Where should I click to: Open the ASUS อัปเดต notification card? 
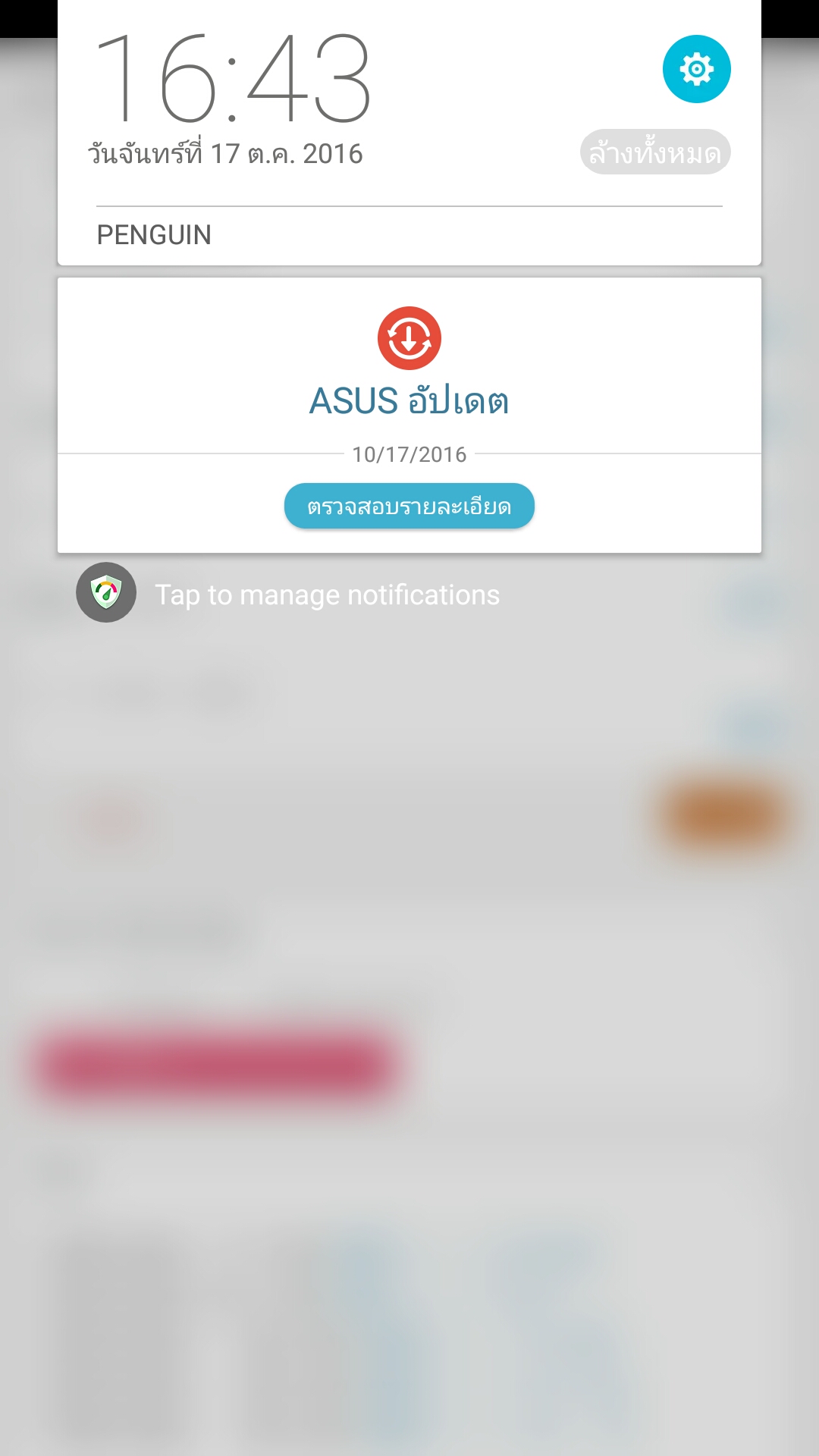tap(409, 415)
